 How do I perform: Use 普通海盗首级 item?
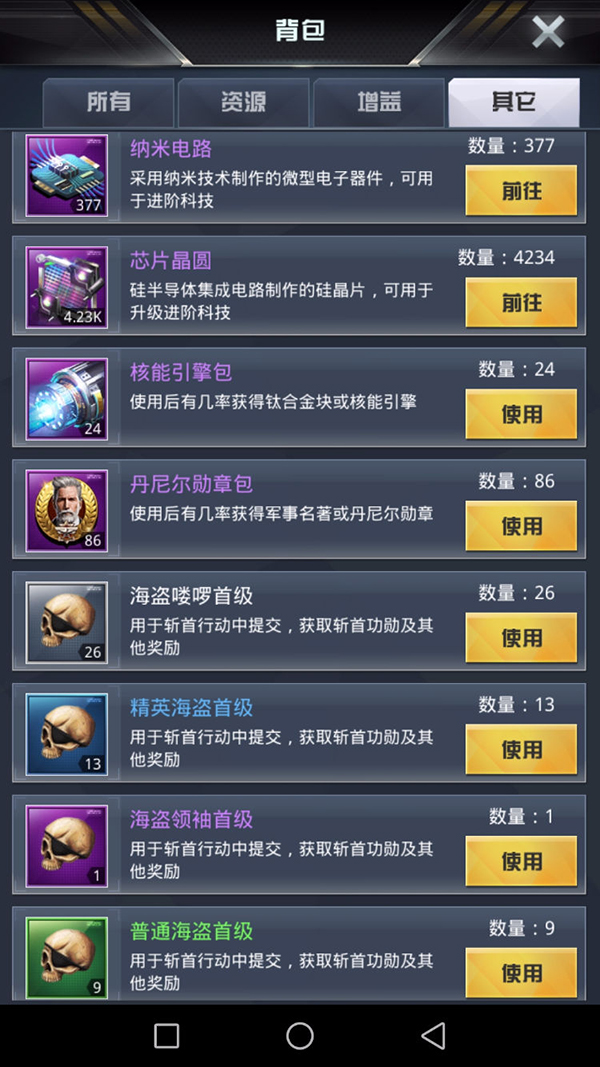521,973
